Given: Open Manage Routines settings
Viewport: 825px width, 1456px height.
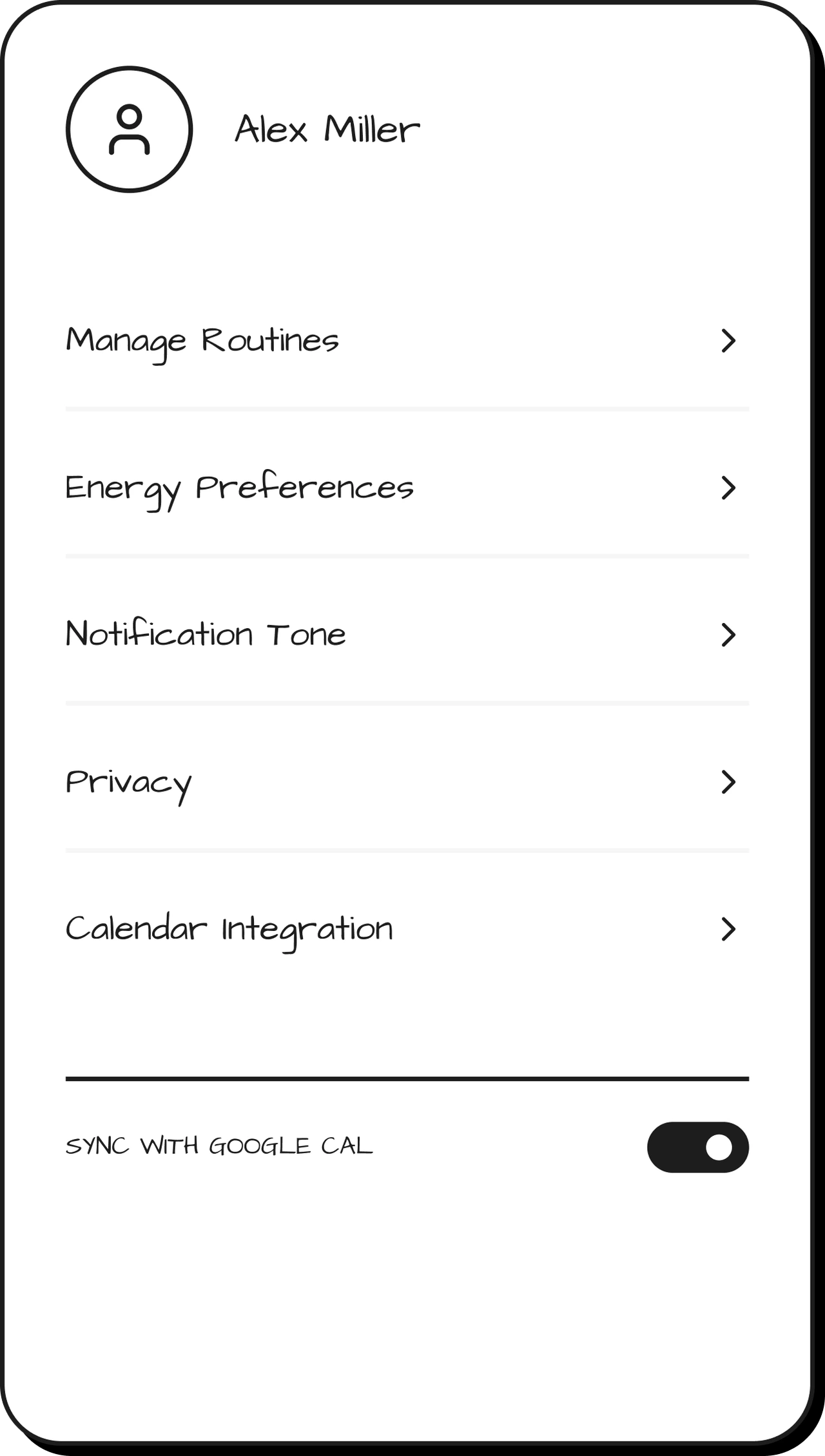Looking at the screenshot, I should [x=406, y=340].
